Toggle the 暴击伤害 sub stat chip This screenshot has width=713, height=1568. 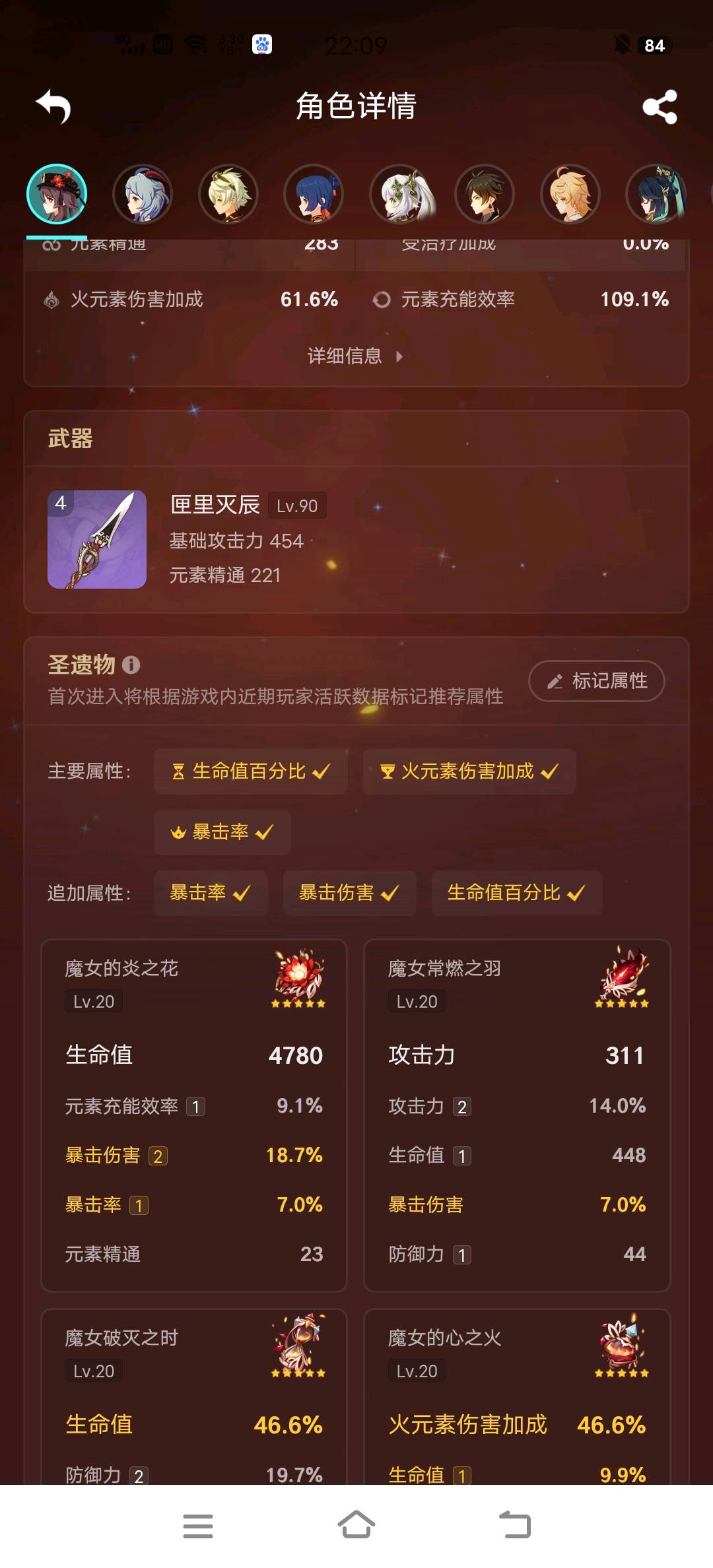[x=349, y=893]
